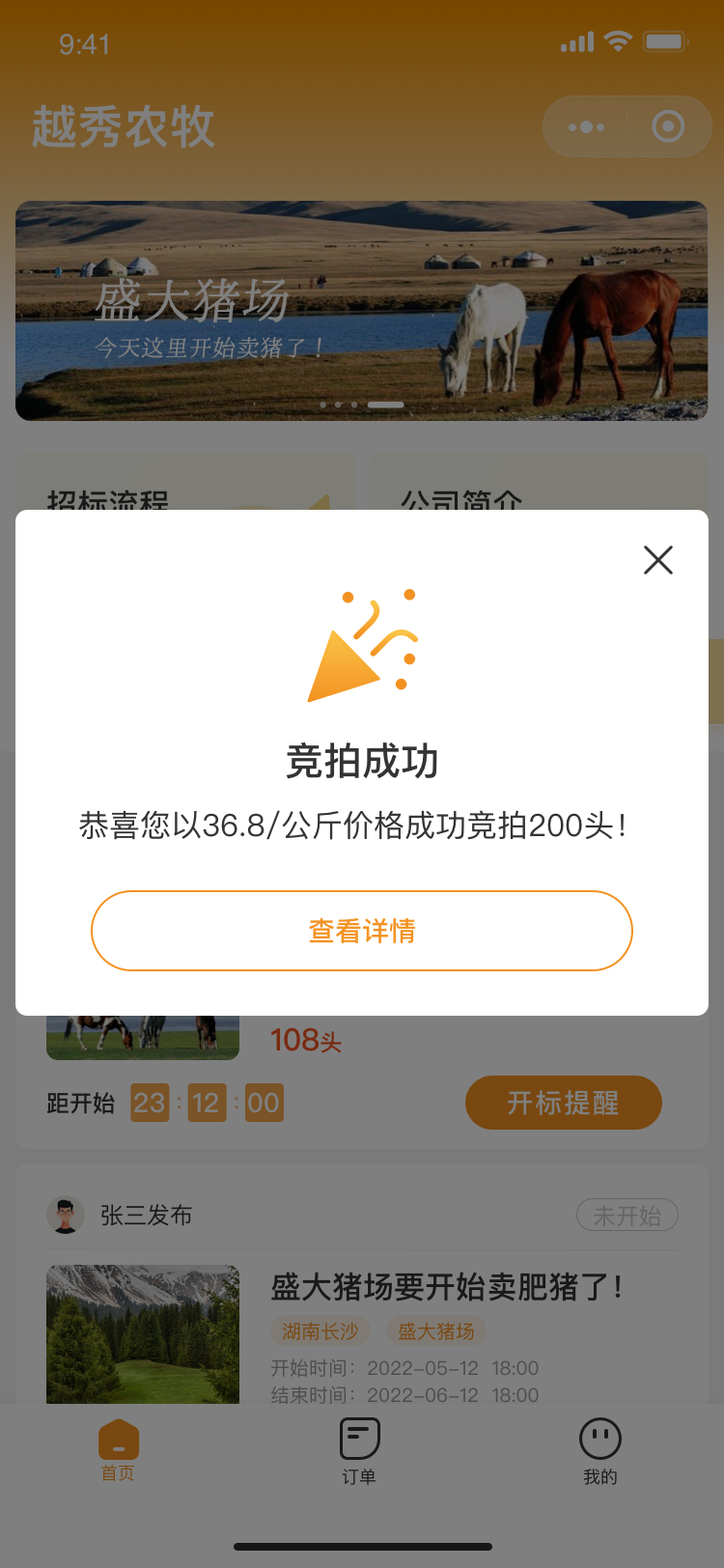Image resolution: width=724 pixels, height=1568 pixels.
Task: Close the 竞拍成功 dialog
Action: pyautogui.click(x=658, y=560)
